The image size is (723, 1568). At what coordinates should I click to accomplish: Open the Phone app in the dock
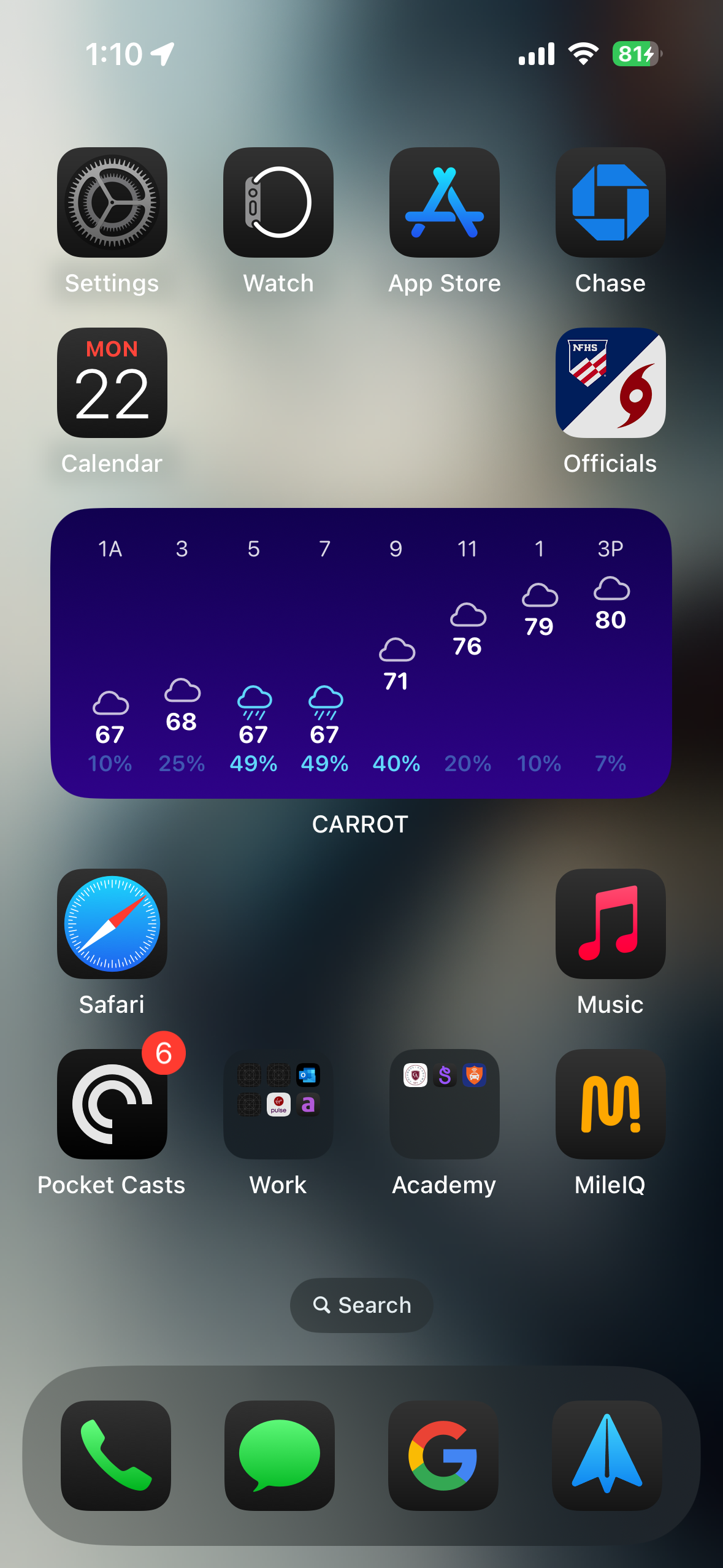(116, 1455)
